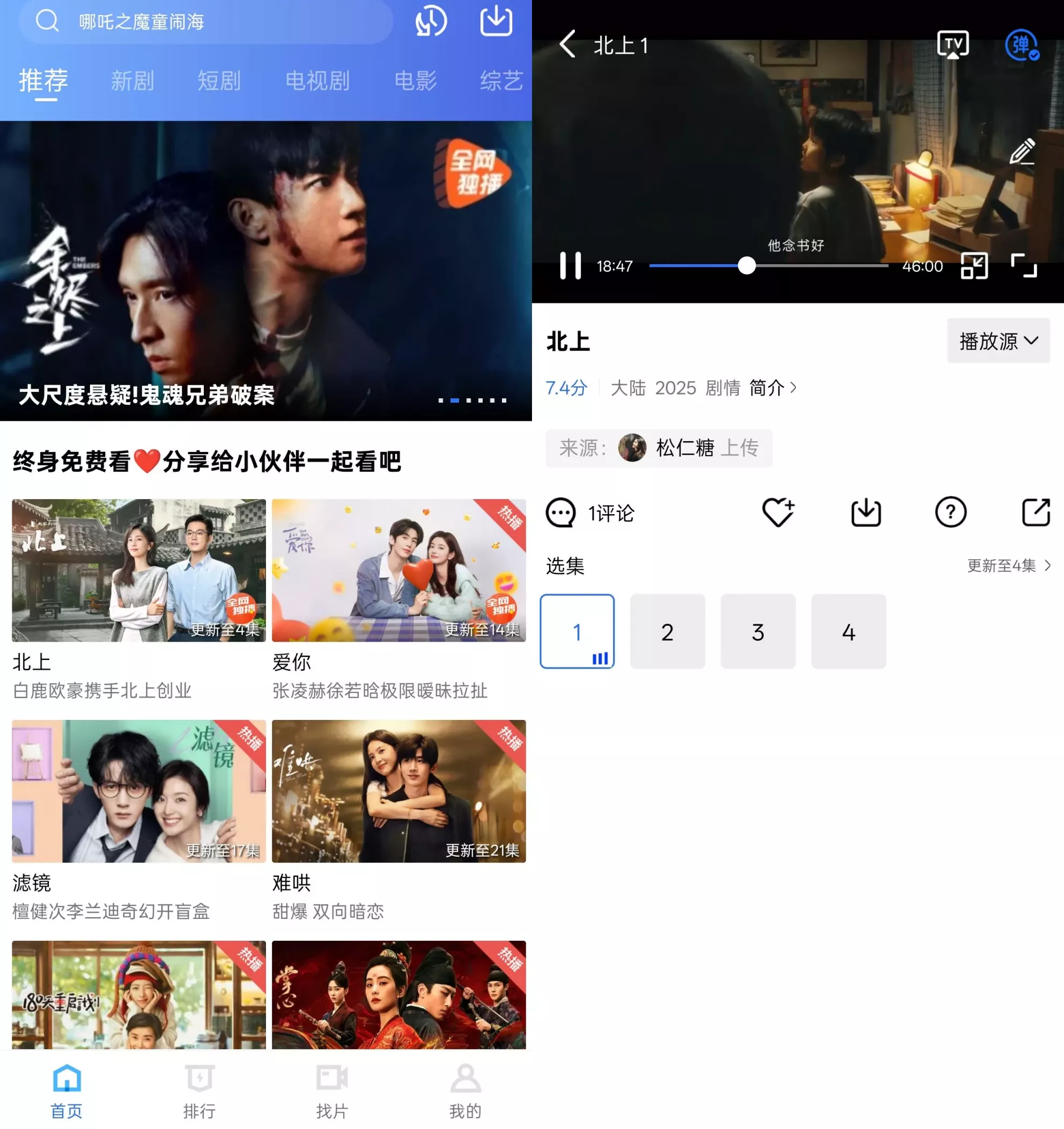Screen dimensions: 1064x1129
Task: Expand the 播放源 dropdown
Action: coord(998,341)
